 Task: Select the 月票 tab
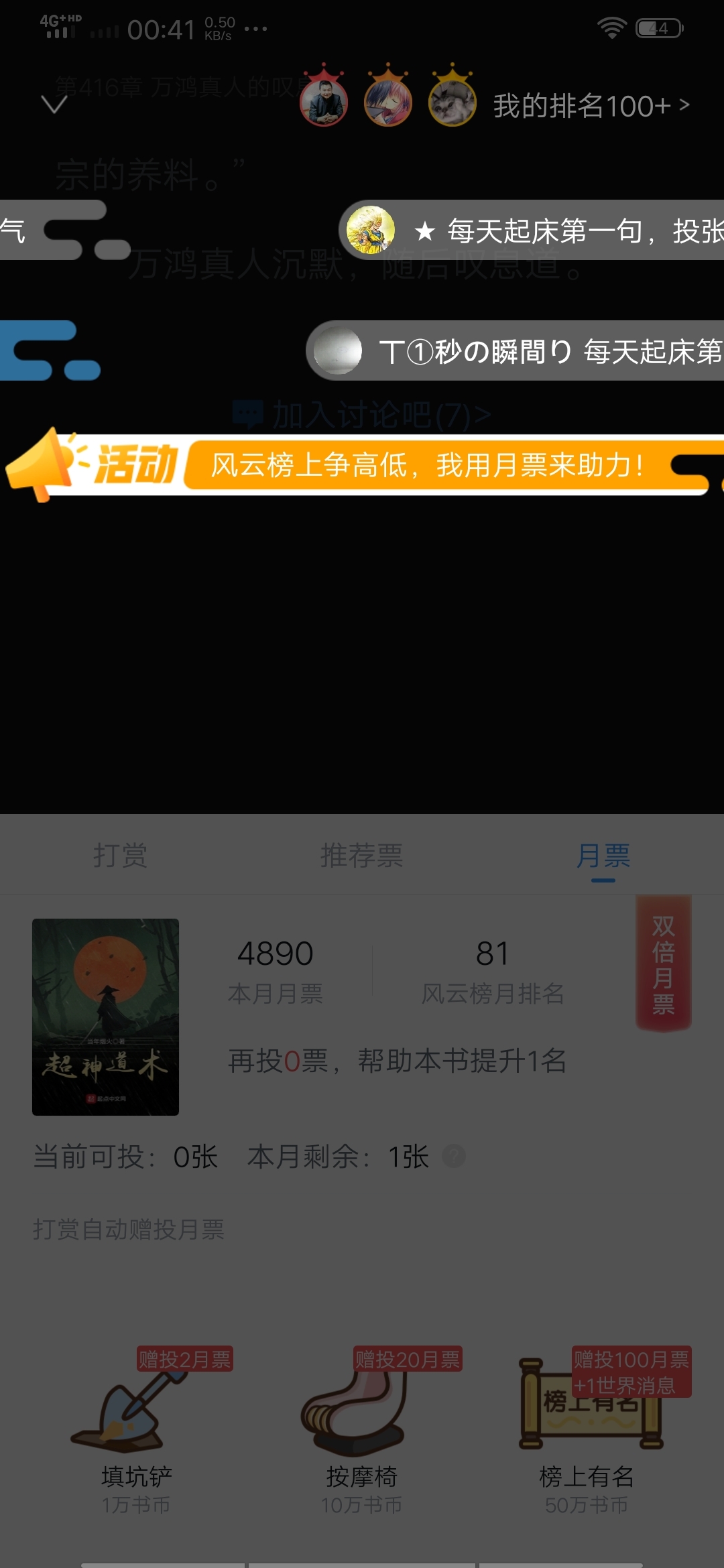click(x=603, y=856)
